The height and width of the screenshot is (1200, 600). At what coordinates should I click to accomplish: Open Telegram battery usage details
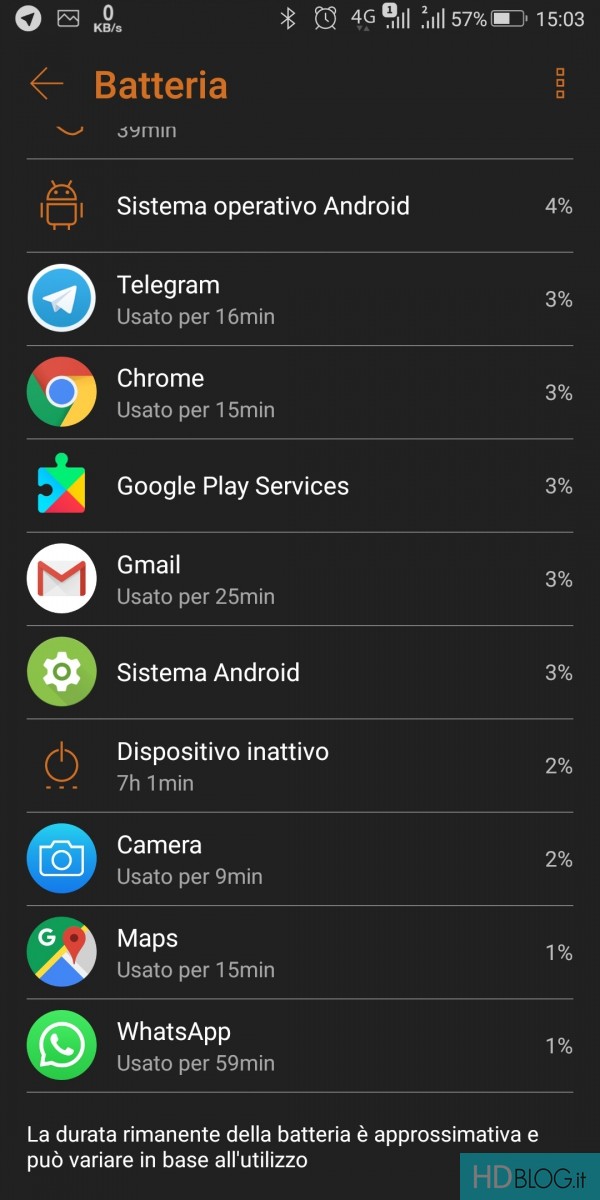[300, 299]
